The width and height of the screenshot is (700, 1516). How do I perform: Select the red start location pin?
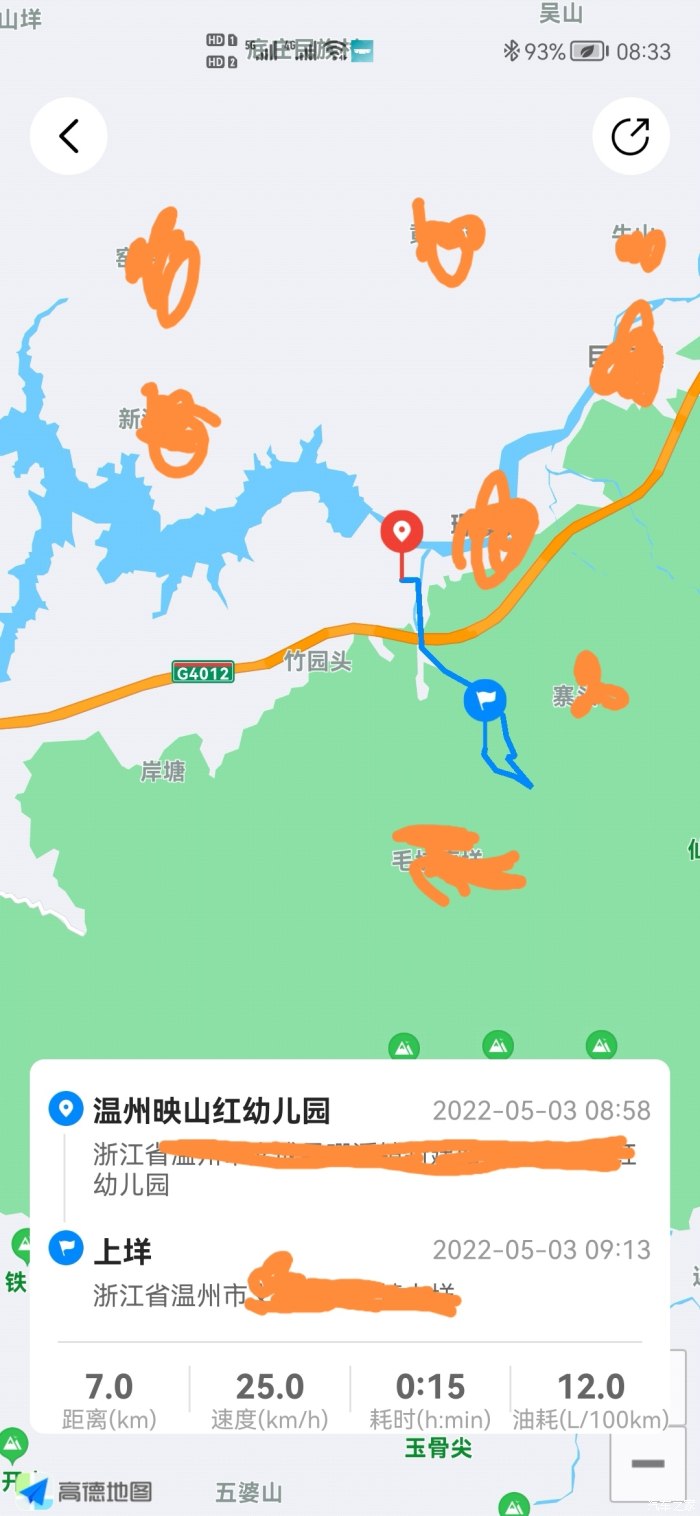tap(402, 532)
